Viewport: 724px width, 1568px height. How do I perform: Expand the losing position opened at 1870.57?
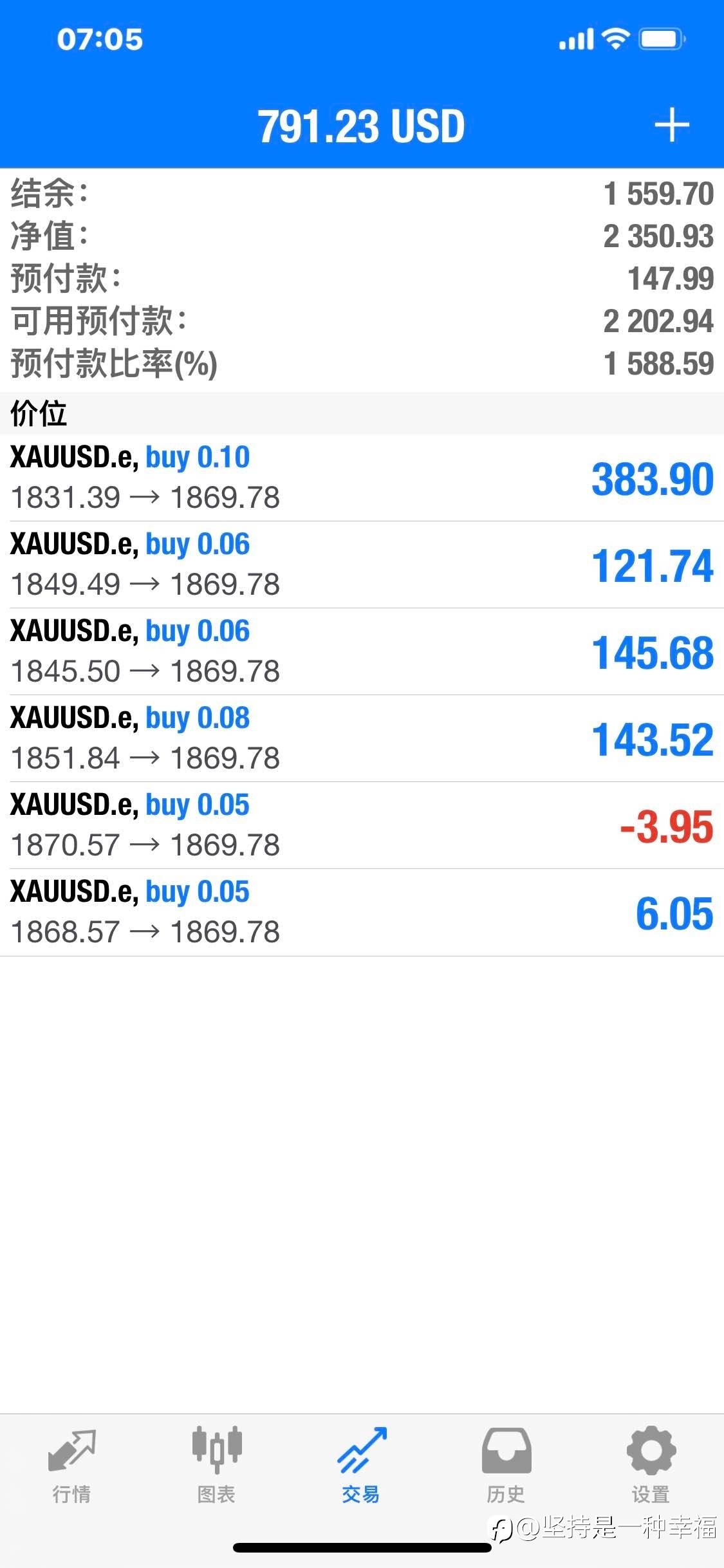click(x=362, y=825)
